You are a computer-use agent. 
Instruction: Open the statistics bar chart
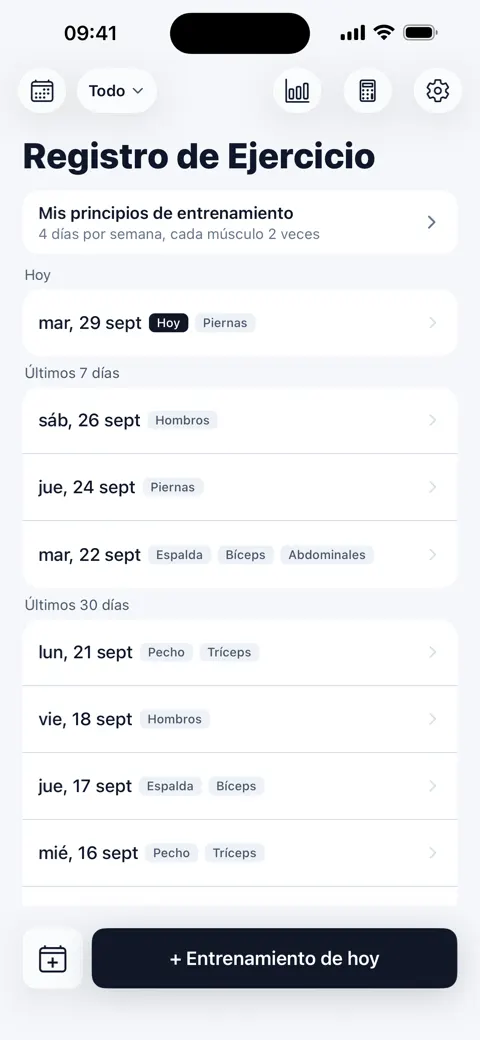tap(297, 91)
